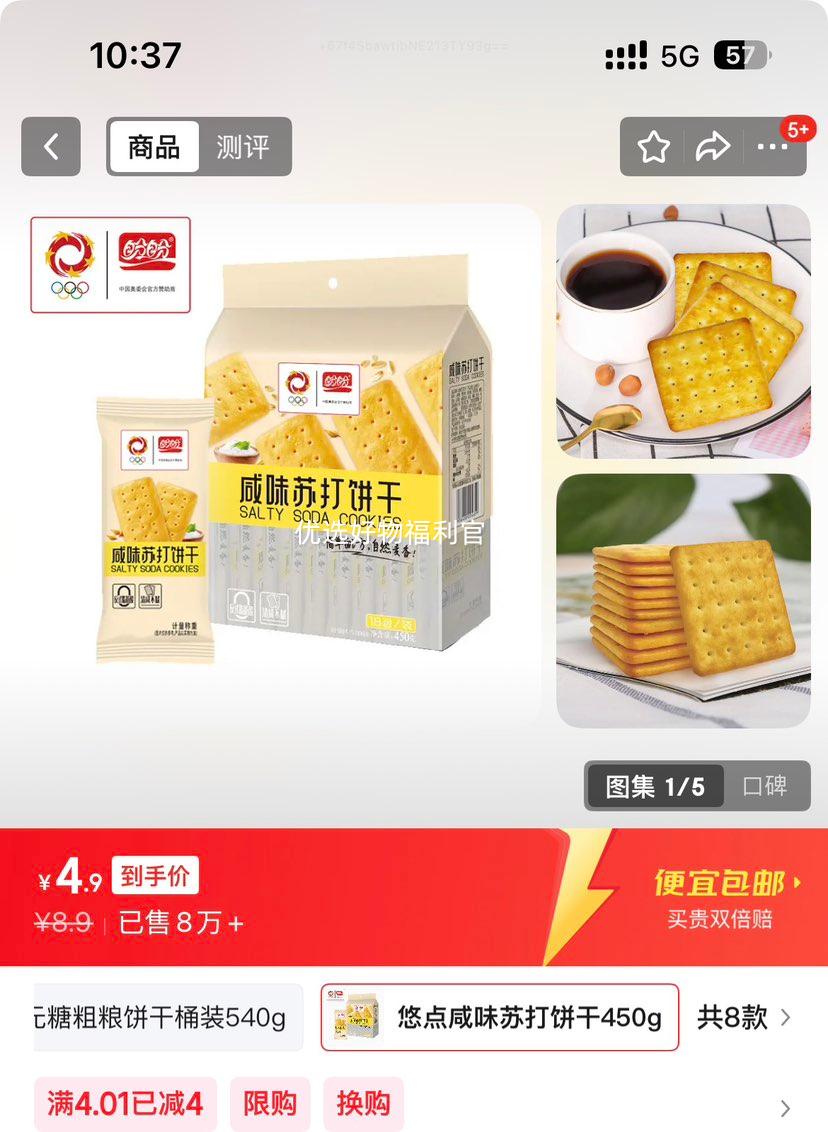The image size is (828, 1132).
Task: Switch to the 商品 tab
Action: [154, 146]
